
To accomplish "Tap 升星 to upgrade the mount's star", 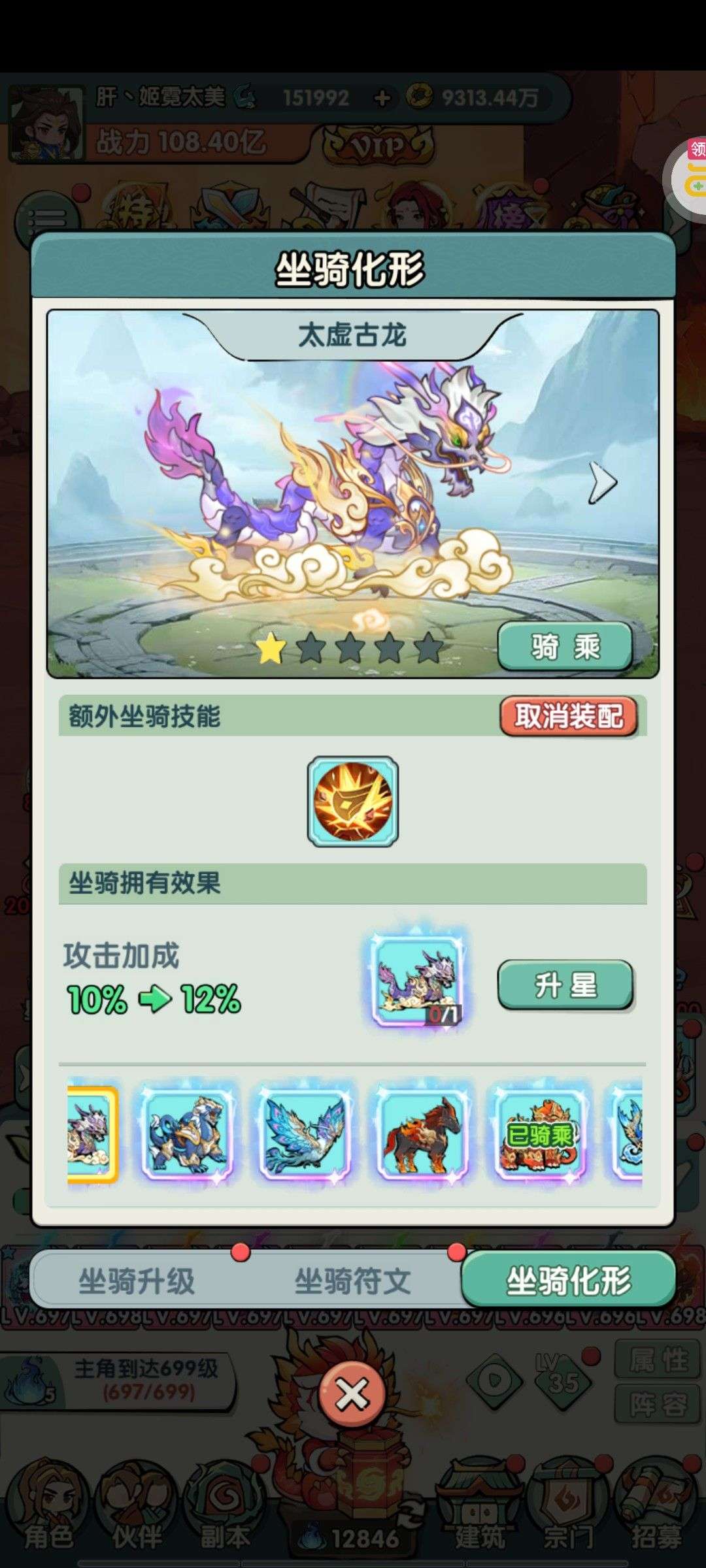I will pyautogui.click(x=565, y=985).
